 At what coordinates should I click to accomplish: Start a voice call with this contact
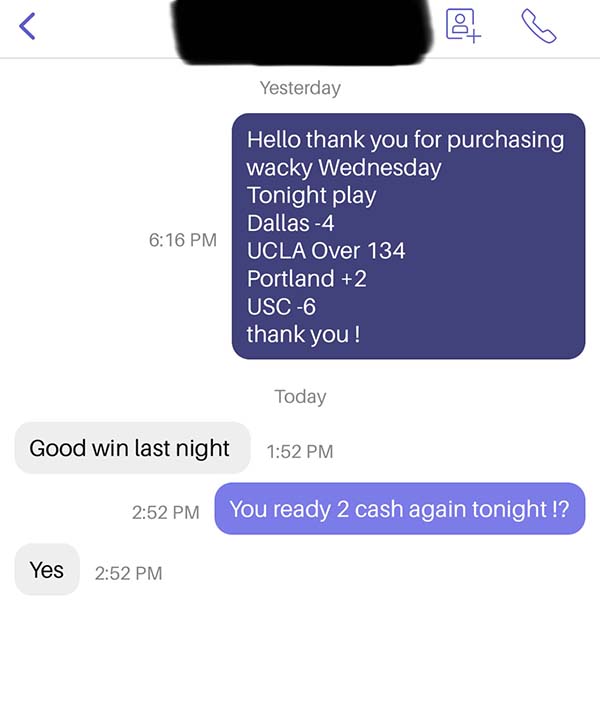click(538, 26)
